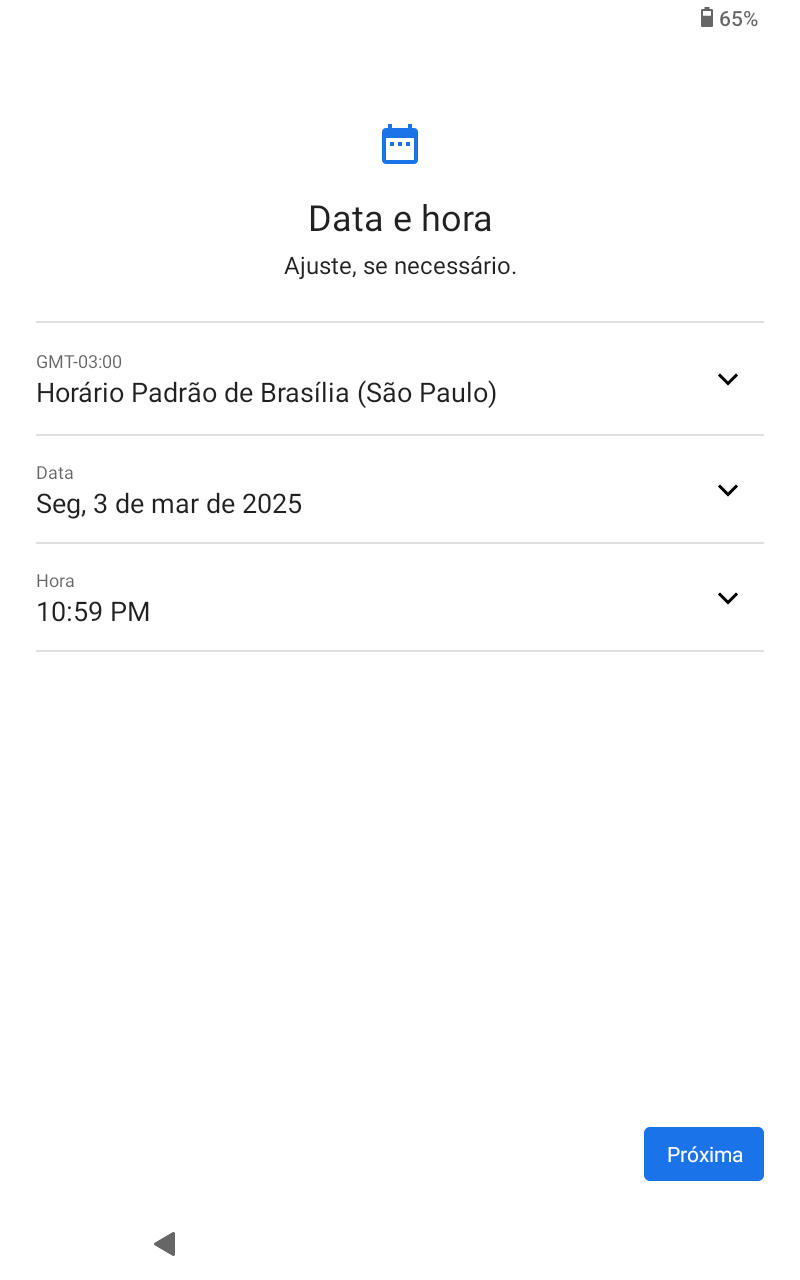Change the date Seg, 3 de mar de 2025

click(400, 490)
